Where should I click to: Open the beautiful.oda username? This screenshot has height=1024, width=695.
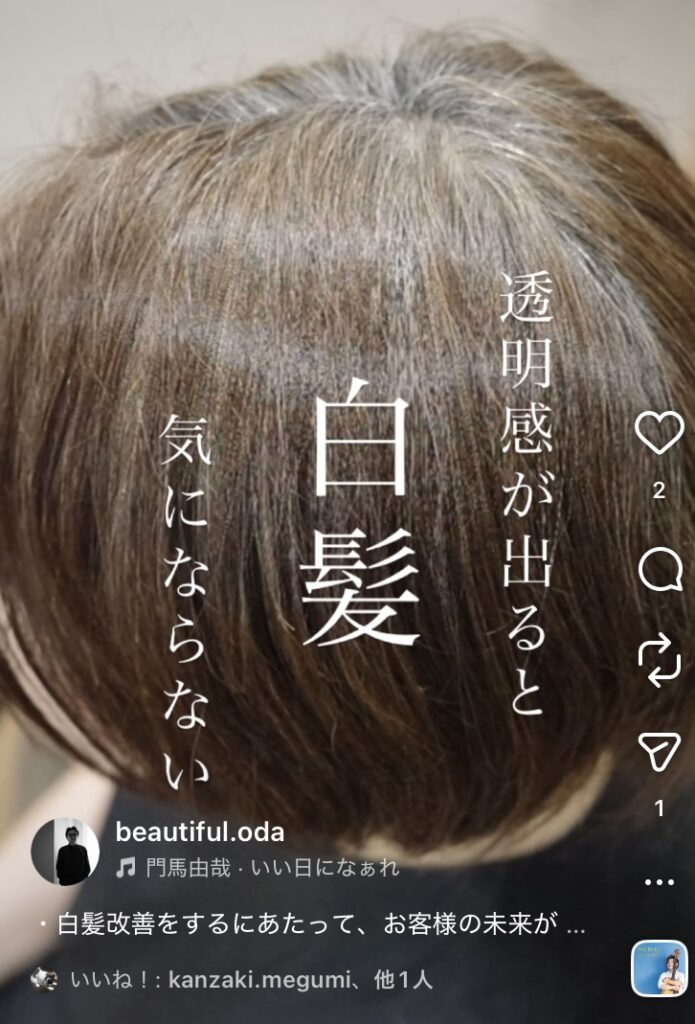(200, 832)
